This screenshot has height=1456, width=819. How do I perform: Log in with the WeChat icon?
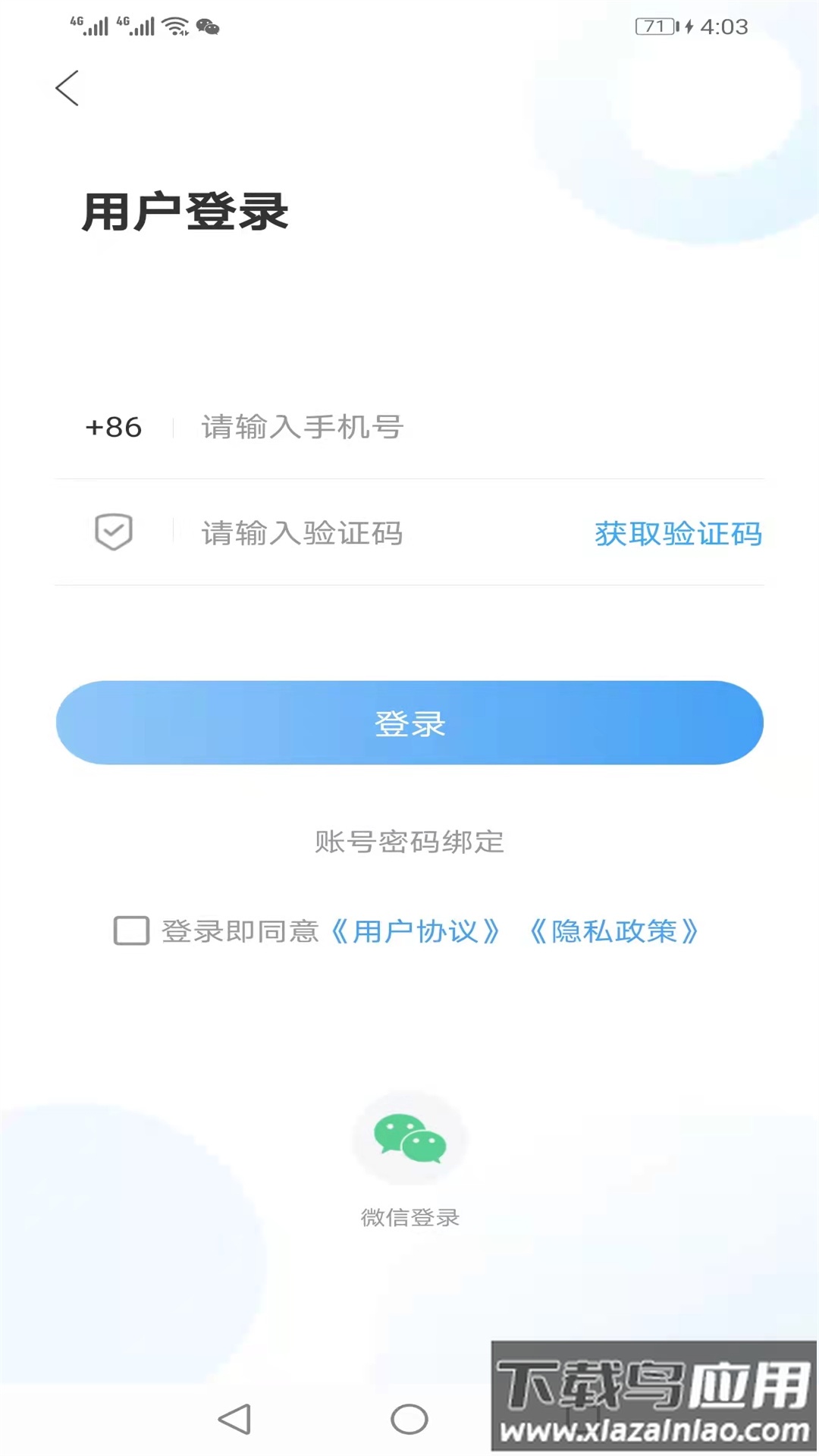pos(409,1138)
